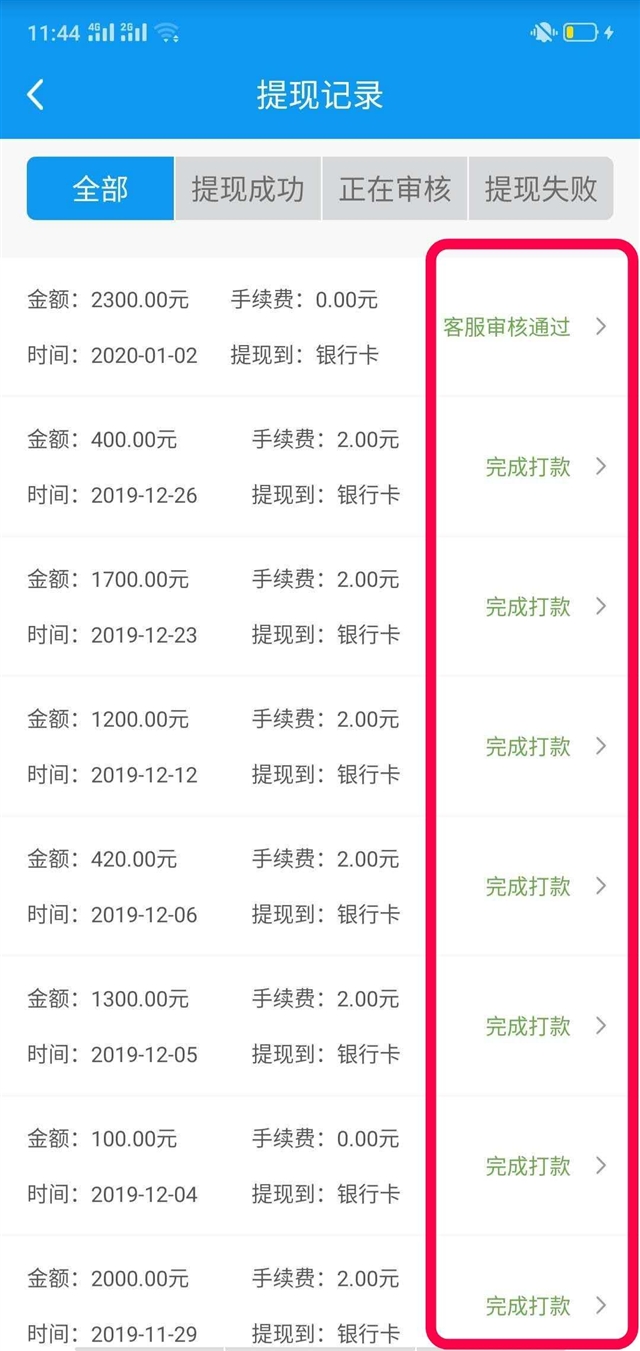Switch to the 提现失败 tab

[541, 188]
